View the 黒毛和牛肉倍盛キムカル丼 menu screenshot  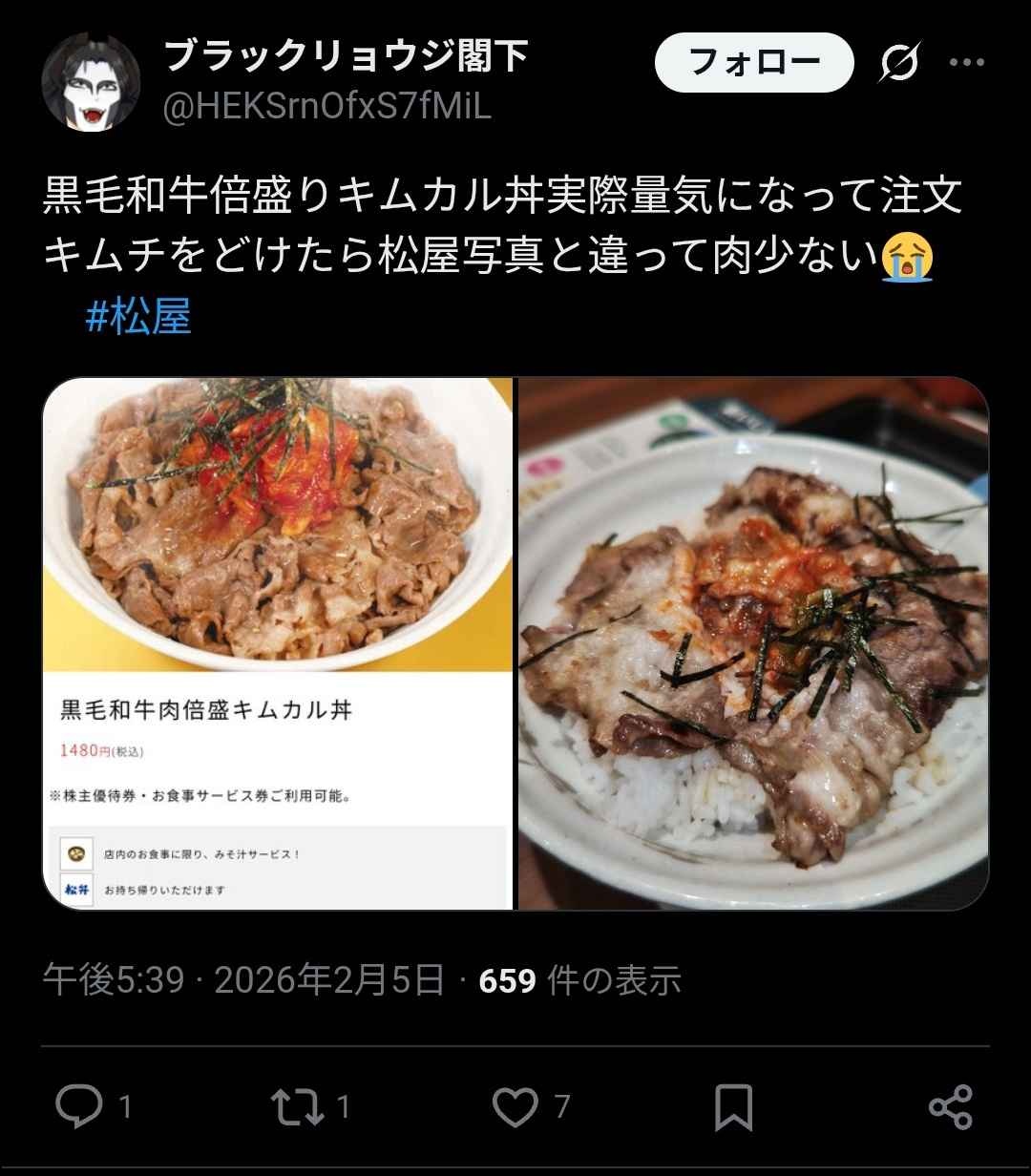pyautogui.click(x=278, y=643)
